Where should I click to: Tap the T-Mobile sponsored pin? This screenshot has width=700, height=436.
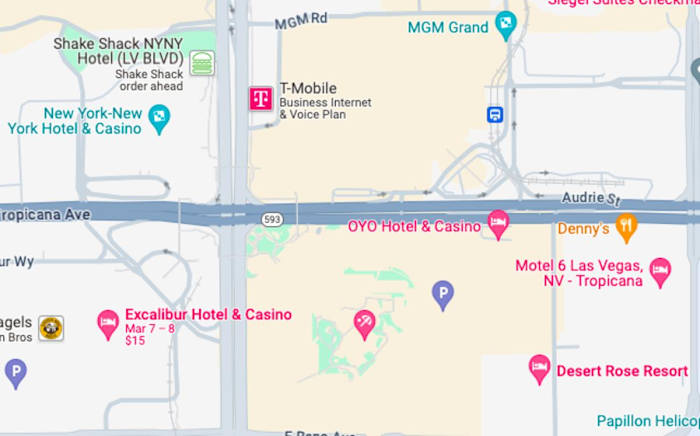(260, 98)
